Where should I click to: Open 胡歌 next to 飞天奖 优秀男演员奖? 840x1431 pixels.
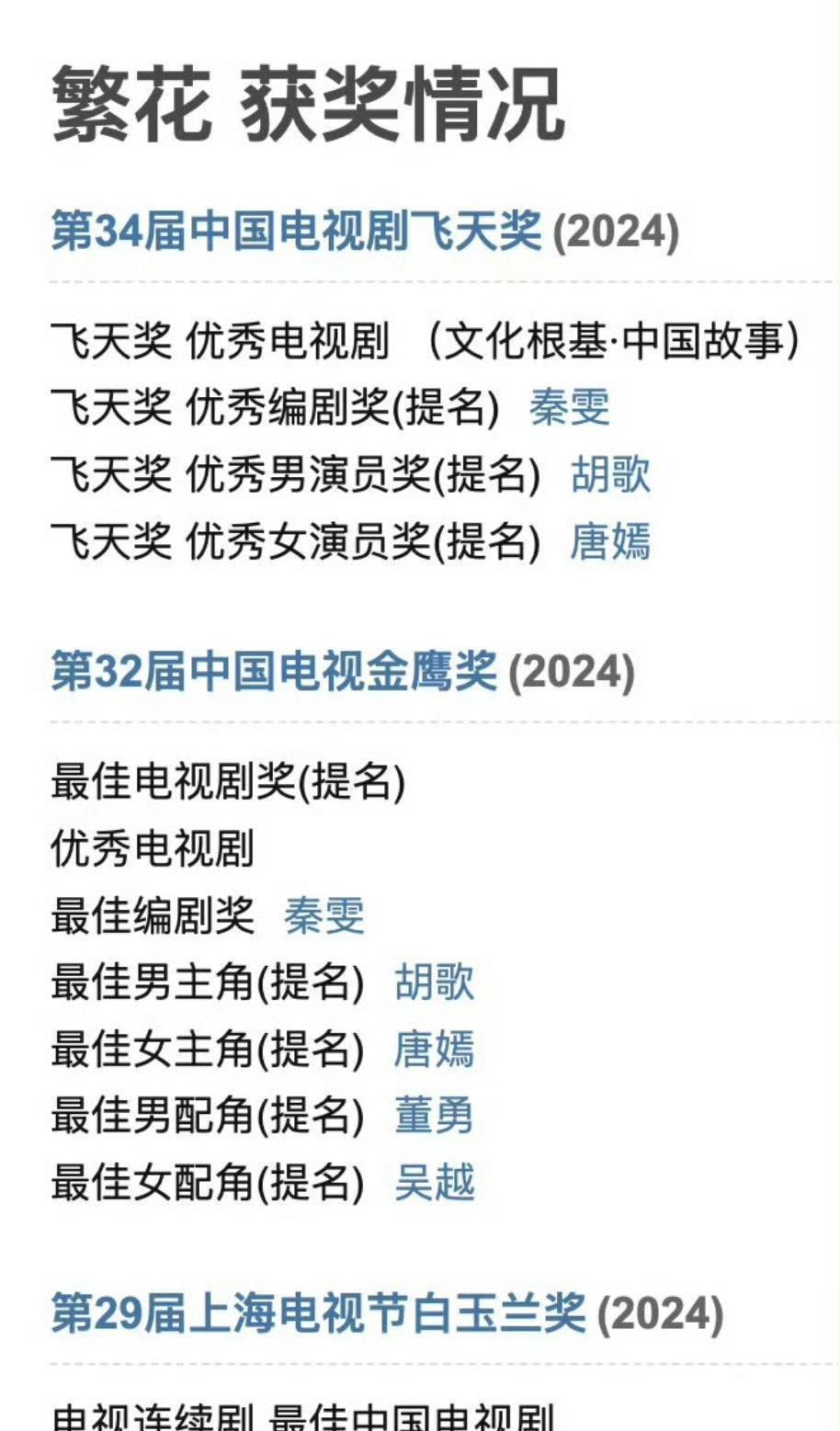coord(610,474)
